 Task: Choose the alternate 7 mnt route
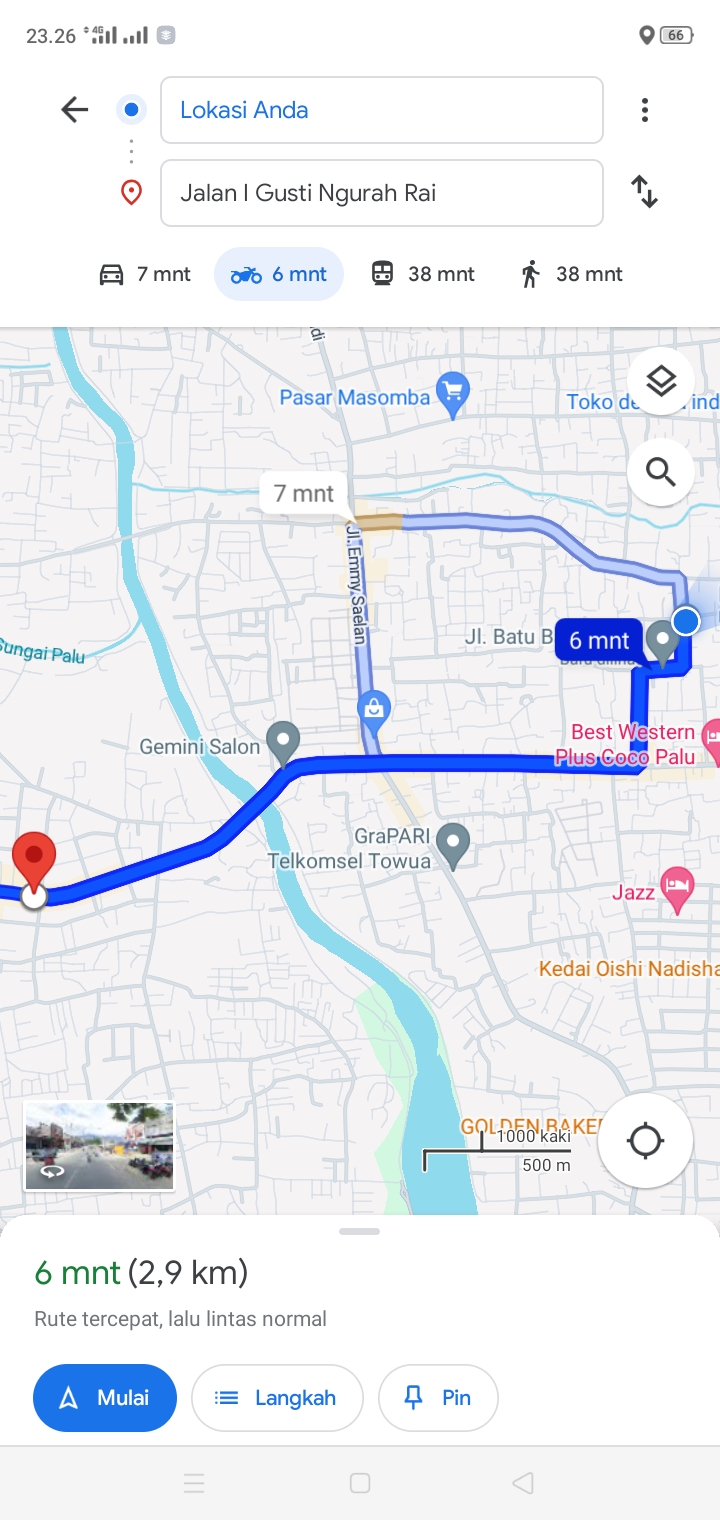pos(304,493)
